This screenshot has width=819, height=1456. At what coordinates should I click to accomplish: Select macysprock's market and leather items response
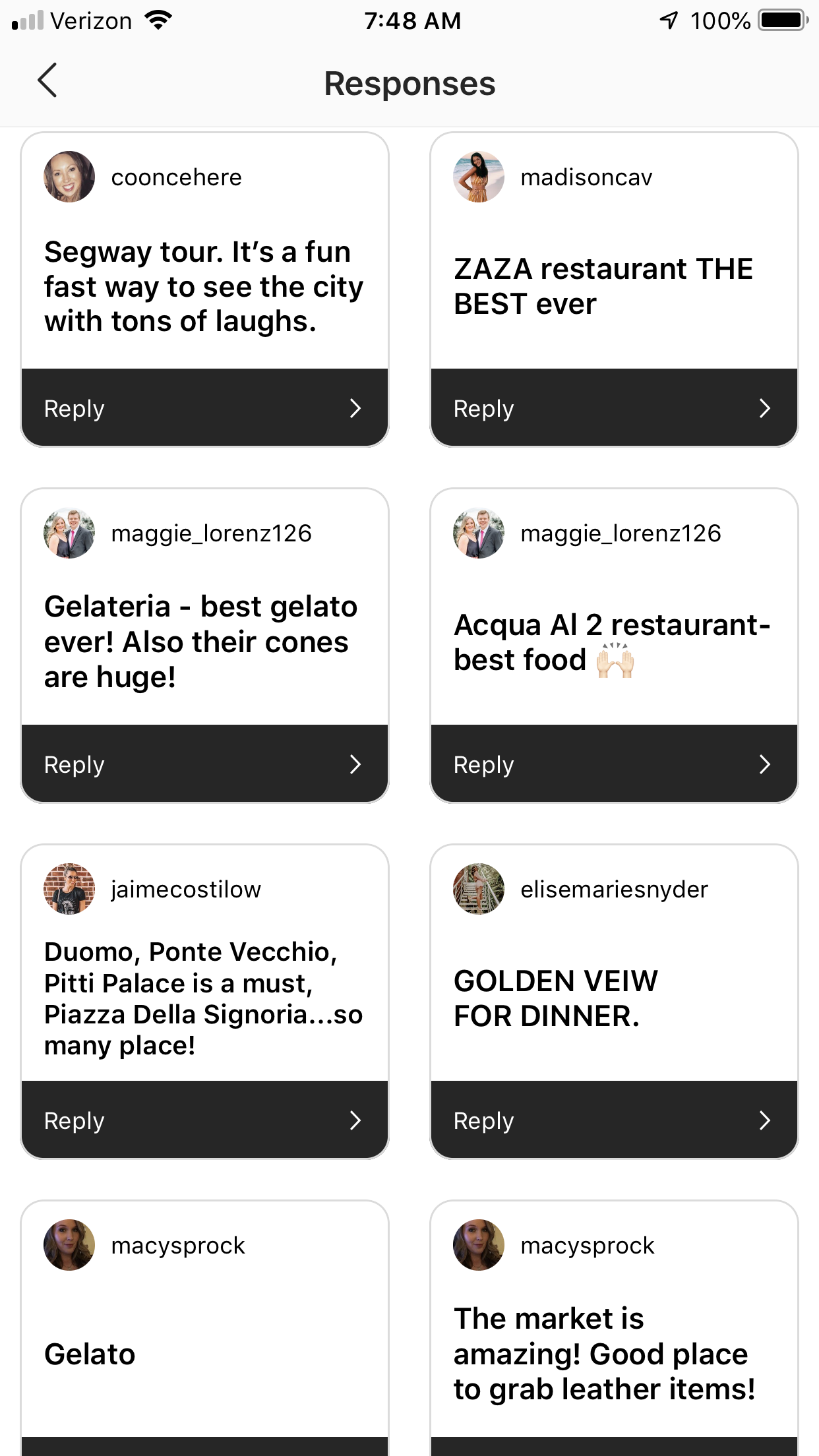click(x=613, y=1354)
